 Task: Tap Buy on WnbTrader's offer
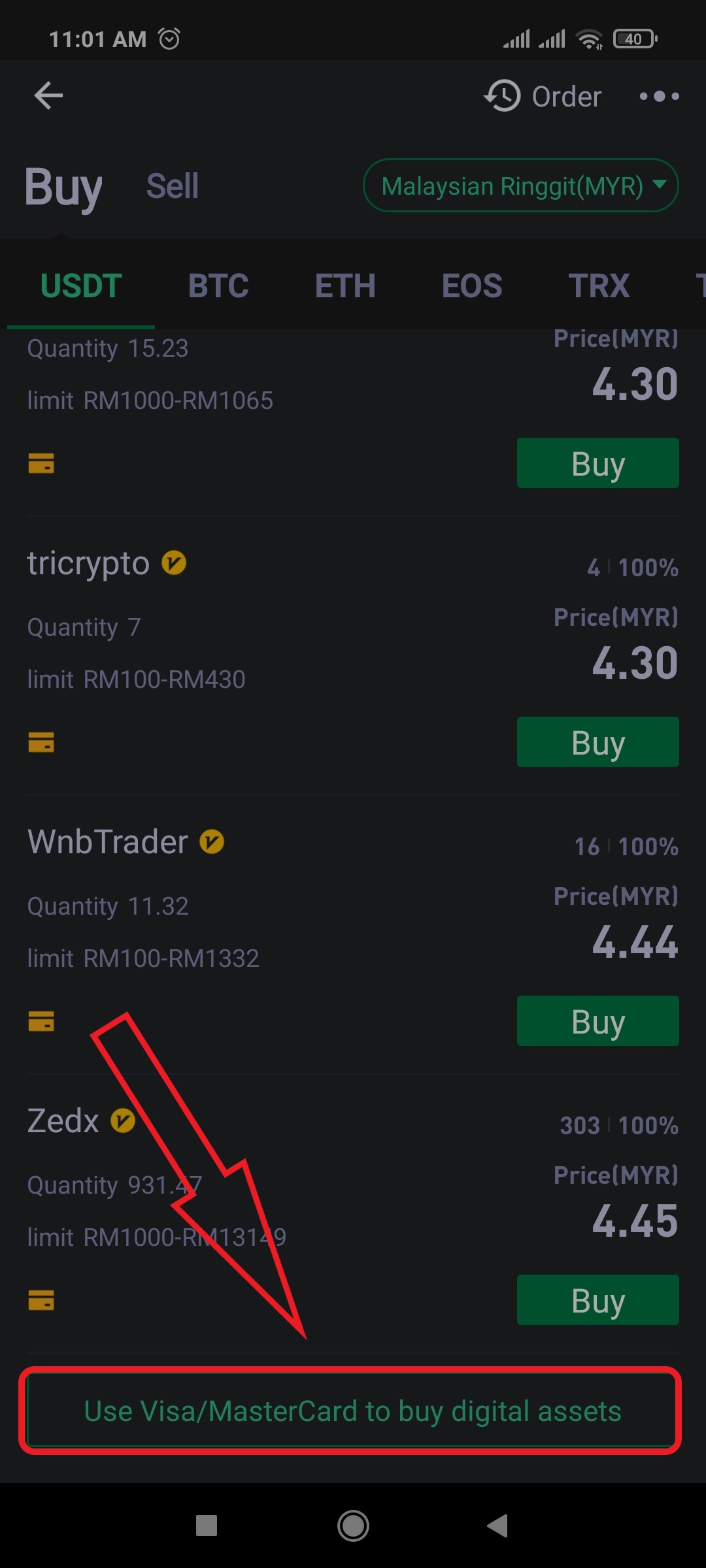tap(598, 1021)
